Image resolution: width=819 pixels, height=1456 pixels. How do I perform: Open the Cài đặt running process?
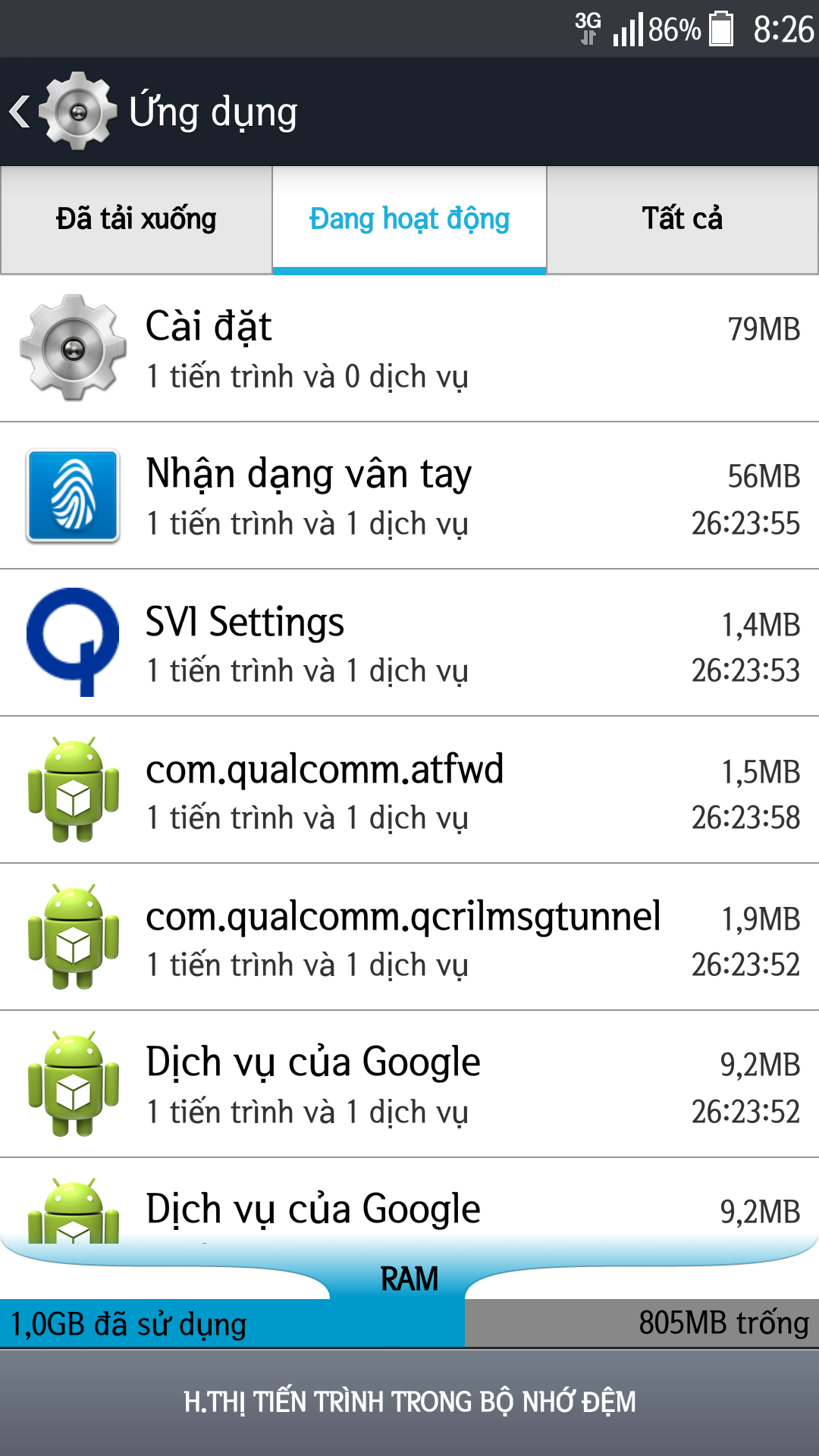(409, 349)
